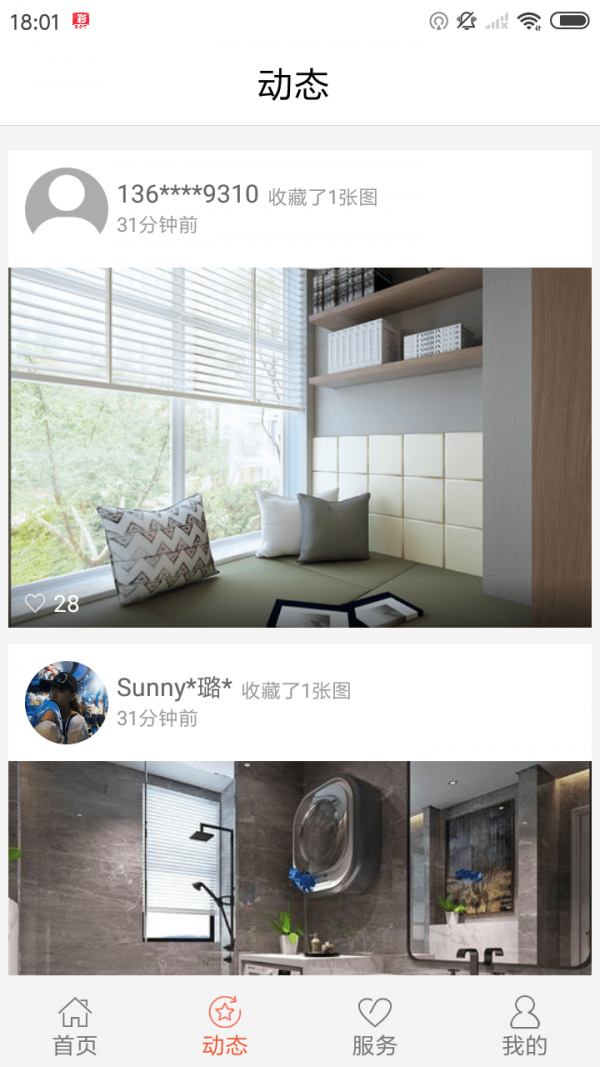Screen dimensions: 600x1067
Task: Select the 动态 tab
Action: click(x=225, y=1025)
